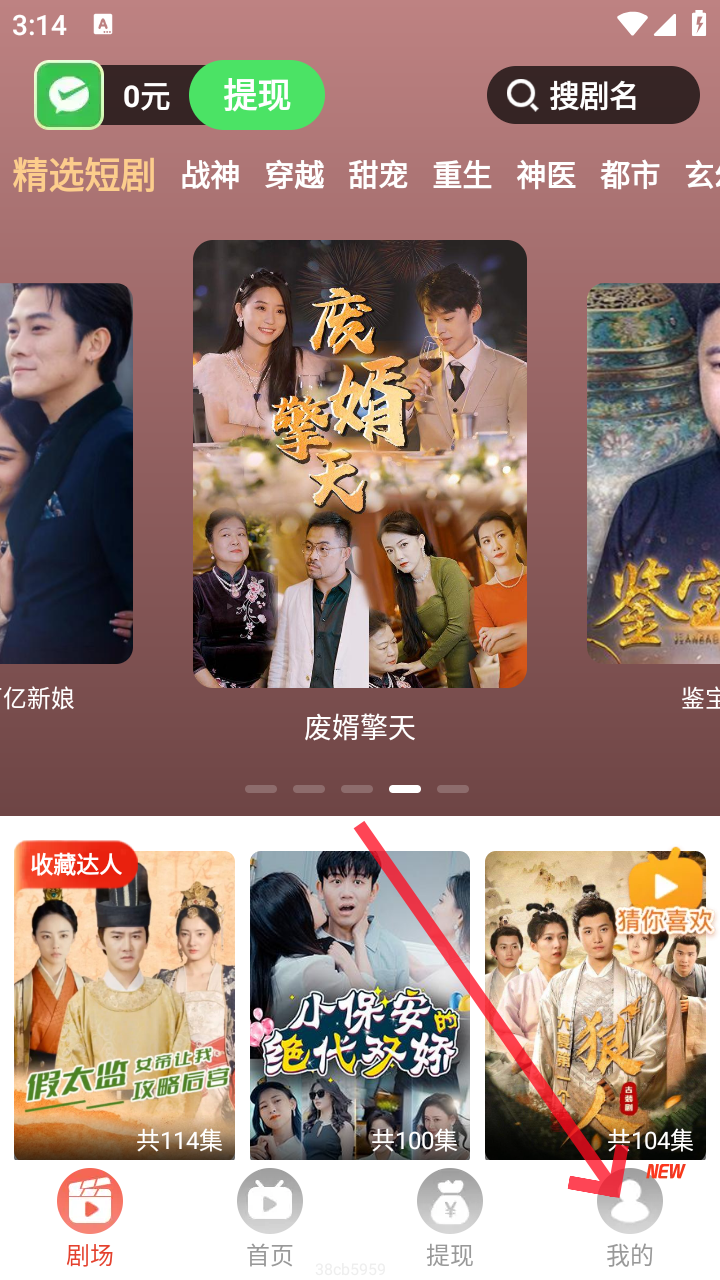720x1280 pixels.
Task: Tap the green 提现 withdraw button
Action: [257, 95]
